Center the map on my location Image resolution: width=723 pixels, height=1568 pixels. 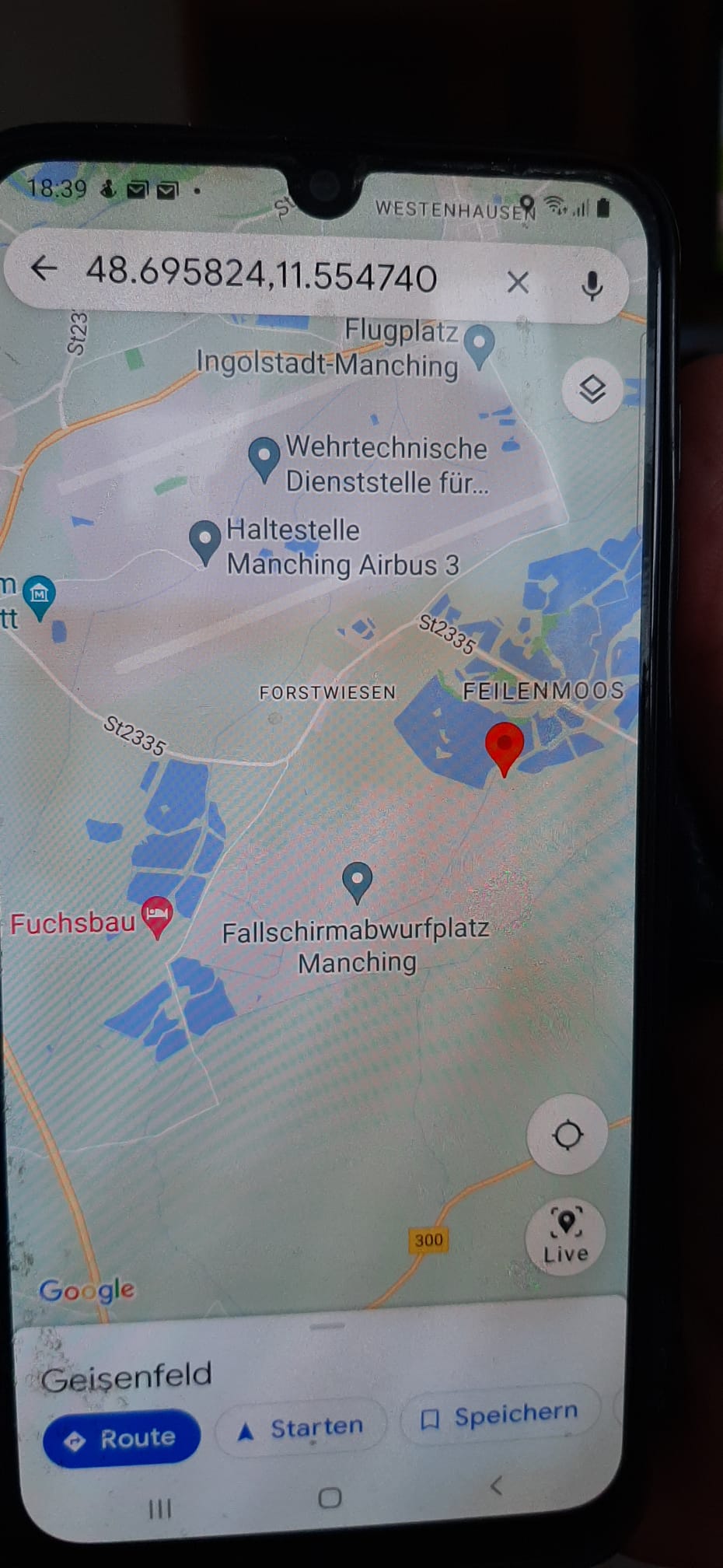click(x=568, y=1135)
